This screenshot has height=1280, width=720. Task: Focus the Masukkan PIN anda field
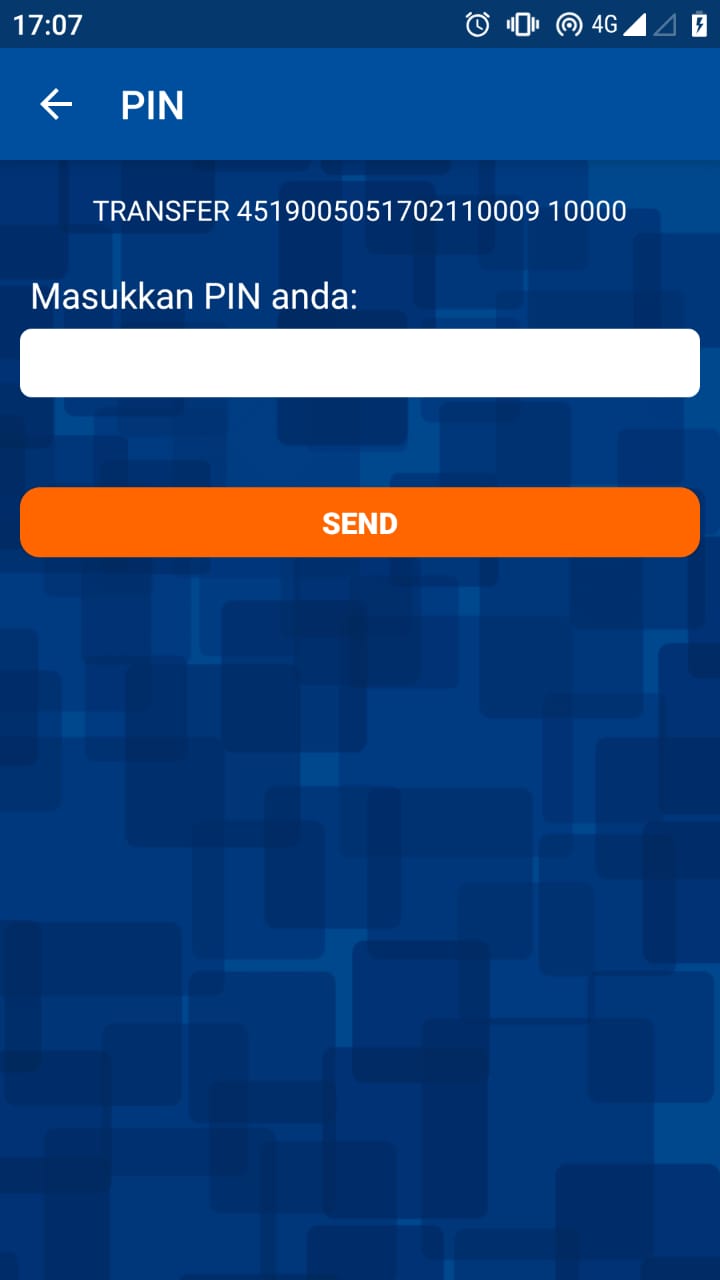(x=360, y=363)
